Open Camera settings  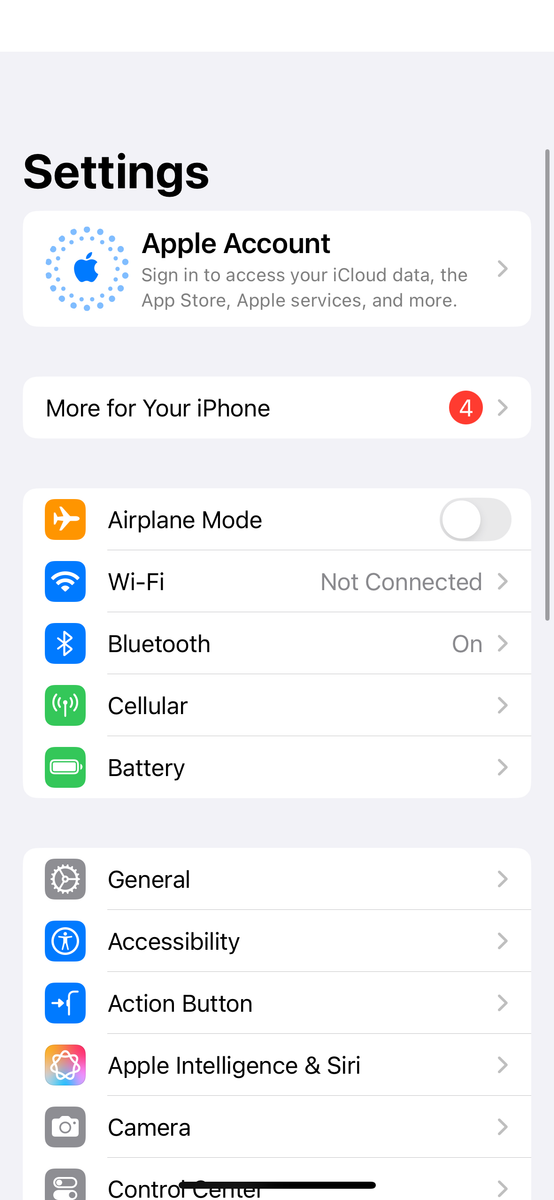tap(277, 1128)
